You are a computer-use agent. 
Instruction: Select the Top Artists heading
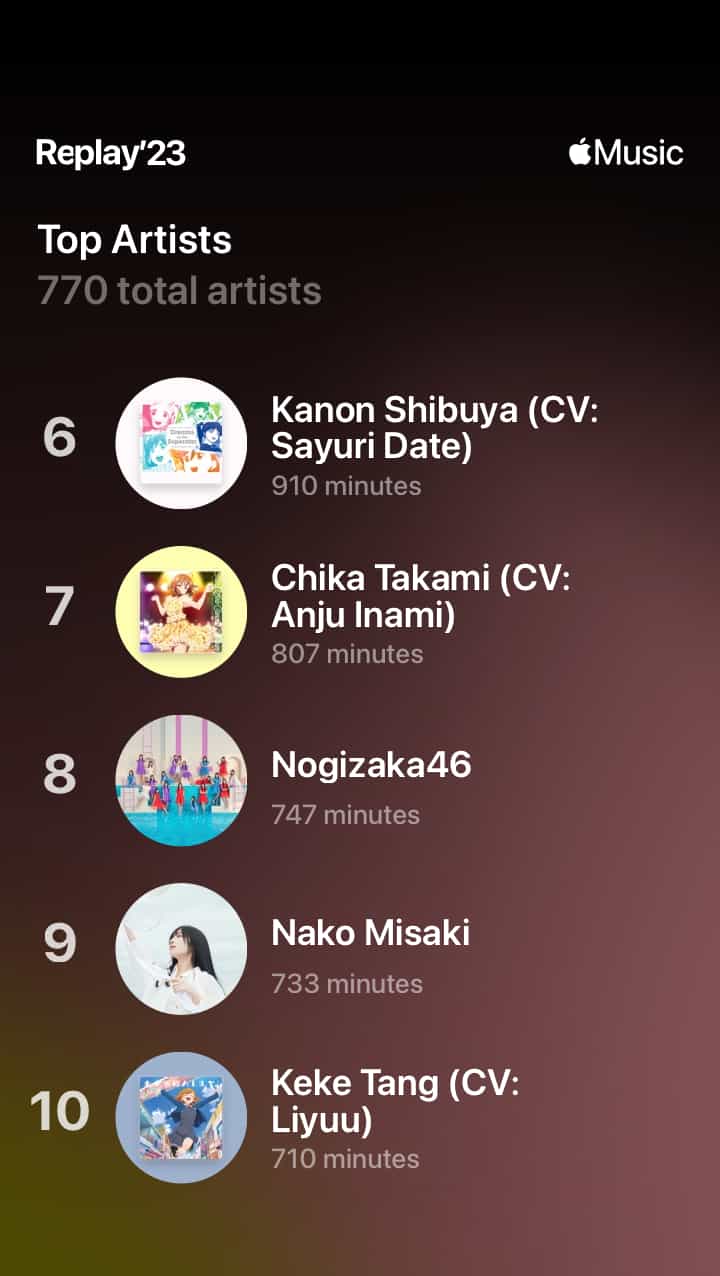pos(133,240)
